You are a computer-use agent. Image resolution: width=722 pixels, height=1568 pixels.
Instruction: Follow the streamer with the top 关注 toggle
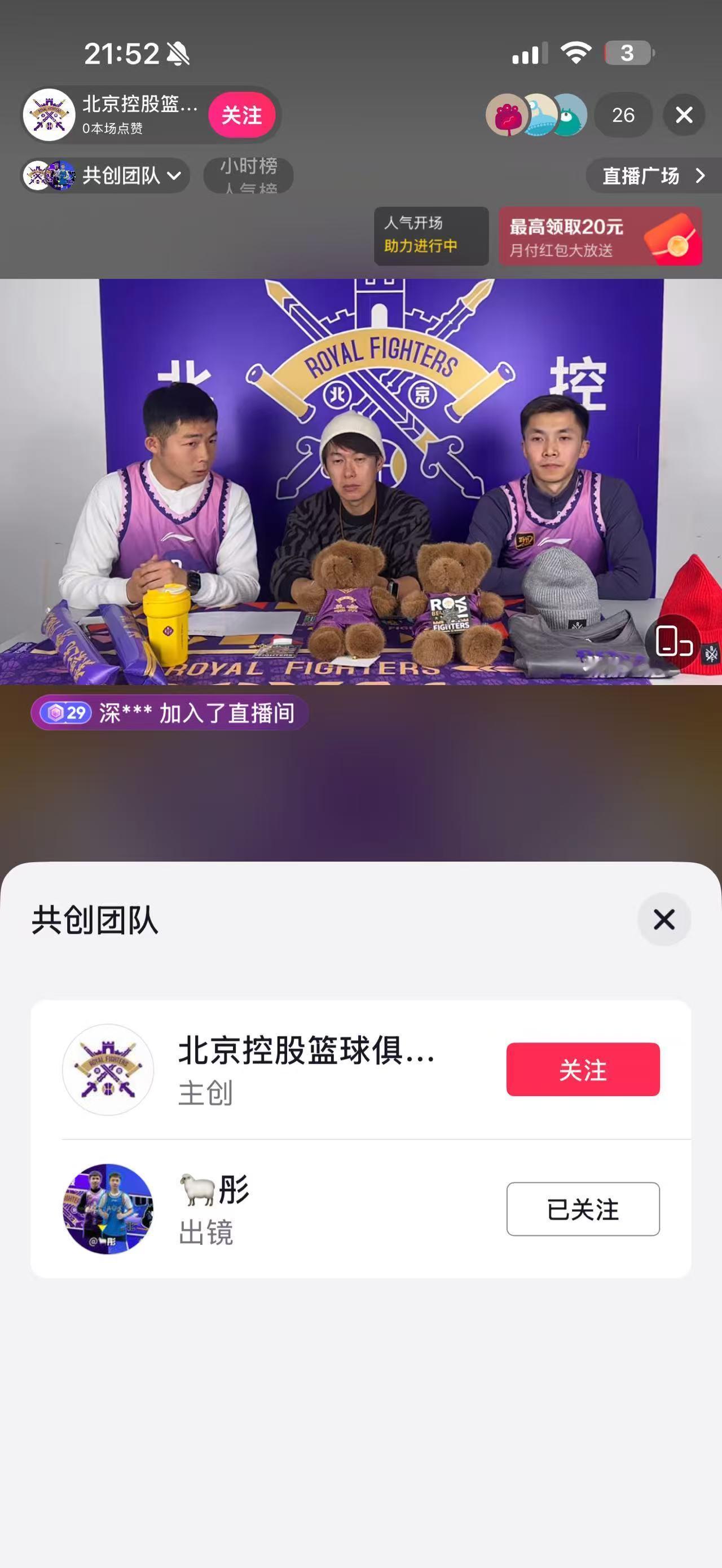pyautogui.click(x=241, y=116)
